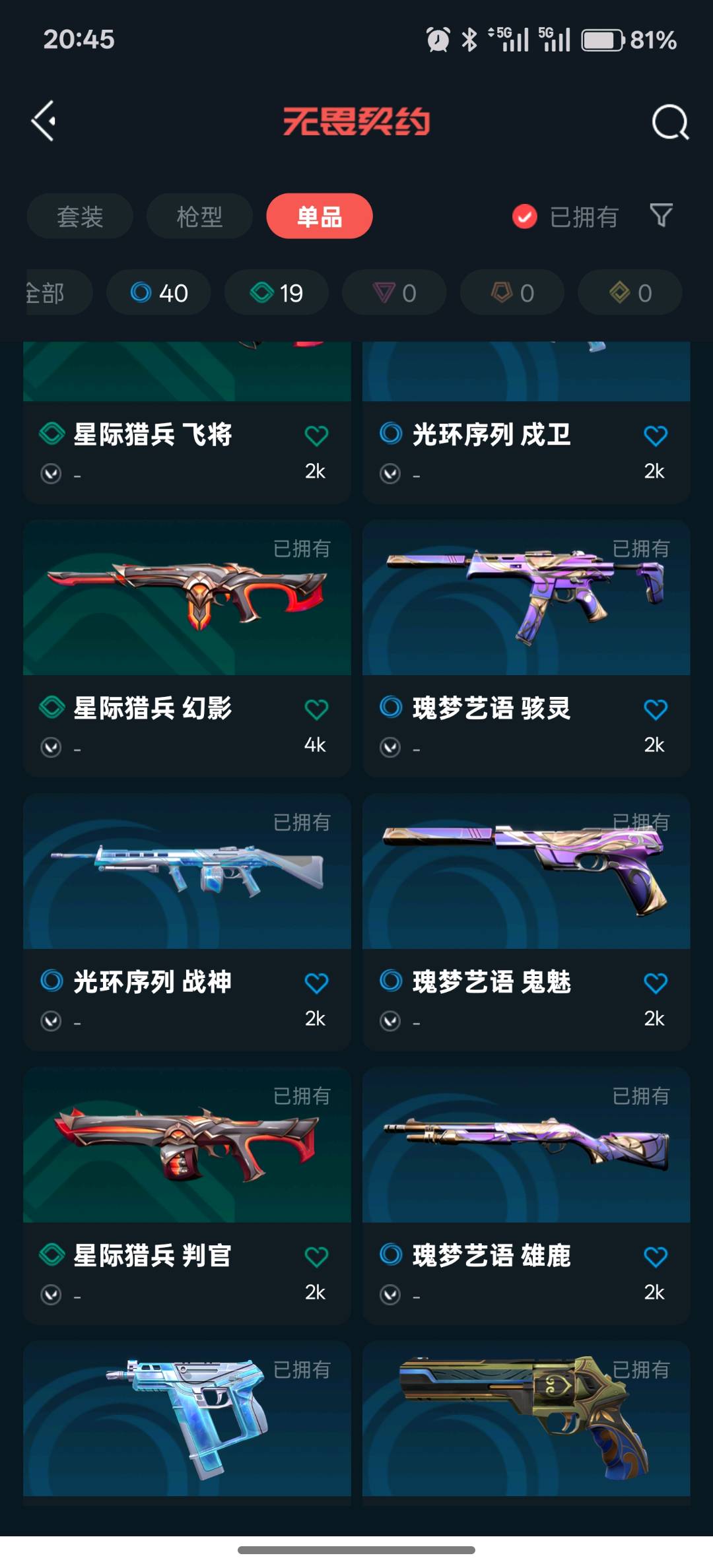Go back using the top-left arrow
The width and height of the screenshot is (713, 1568).
44,121
